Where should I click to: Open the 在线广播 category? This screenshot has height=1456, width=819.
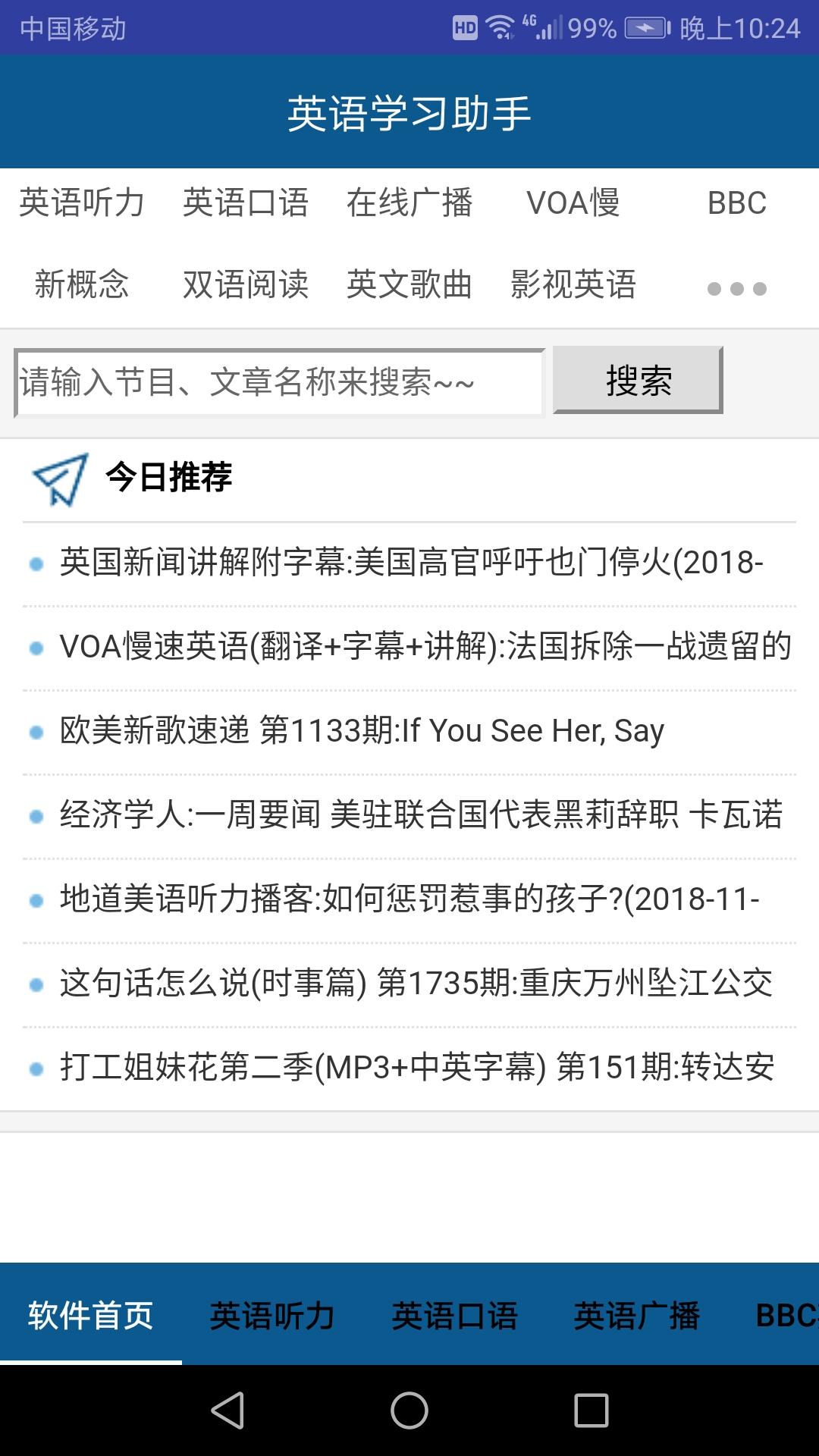tap(409, 203)
